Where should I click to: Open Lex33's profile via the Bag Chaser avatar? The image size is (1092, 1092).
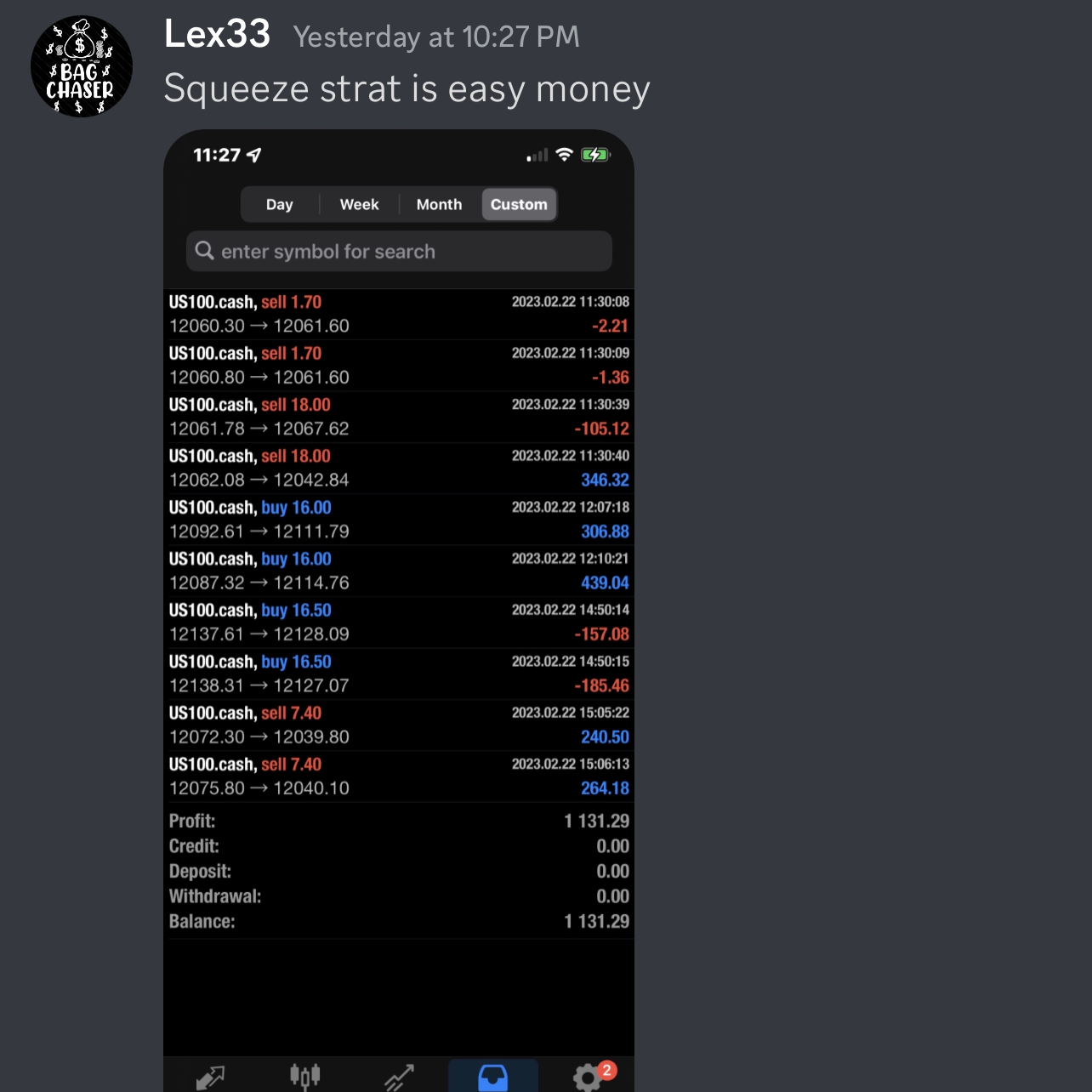point(82,66)
